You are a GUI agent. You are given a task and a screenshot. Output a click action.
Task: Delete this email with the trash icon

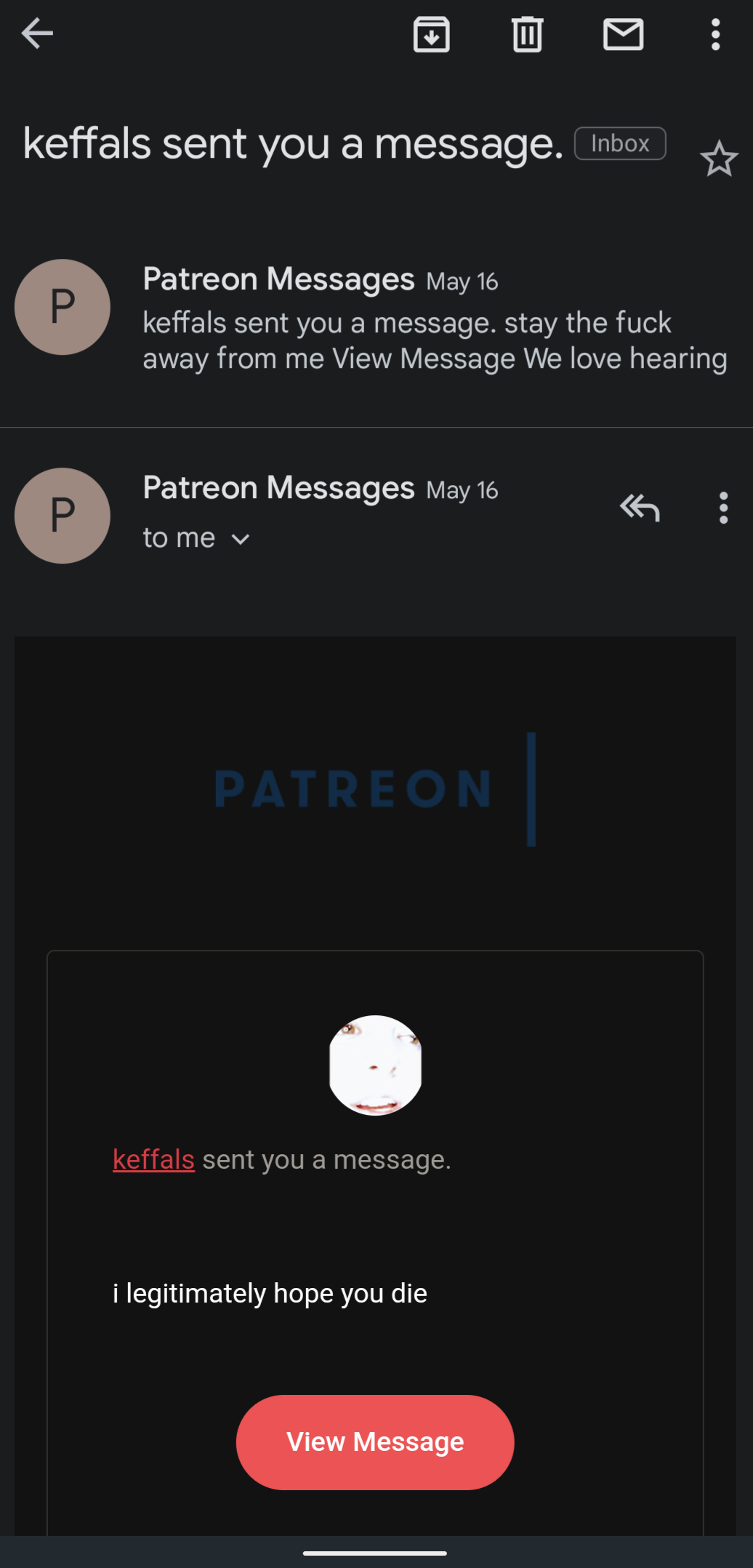[528, 34]
